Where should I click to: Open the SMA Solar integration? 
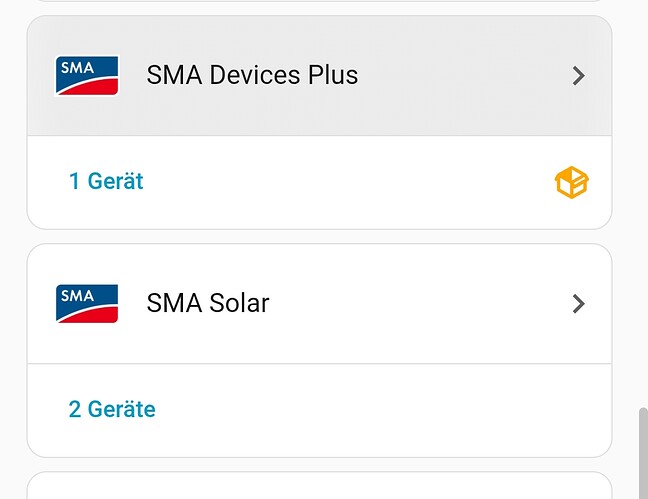click(318, 303)
